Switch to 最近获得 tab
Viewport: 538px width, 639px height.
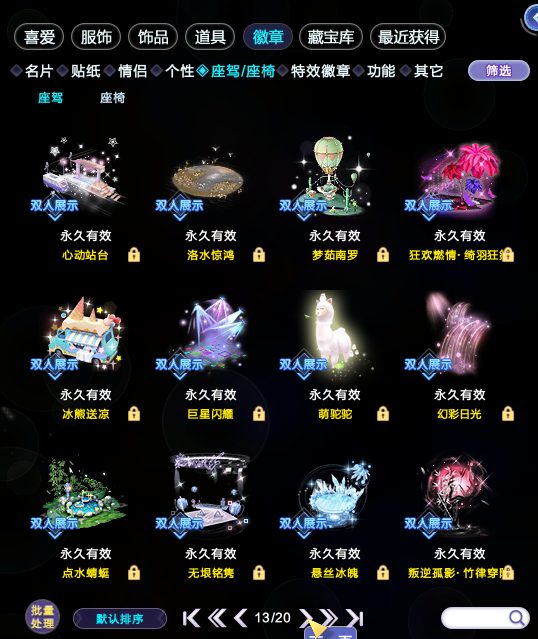(x=408, y=37)
